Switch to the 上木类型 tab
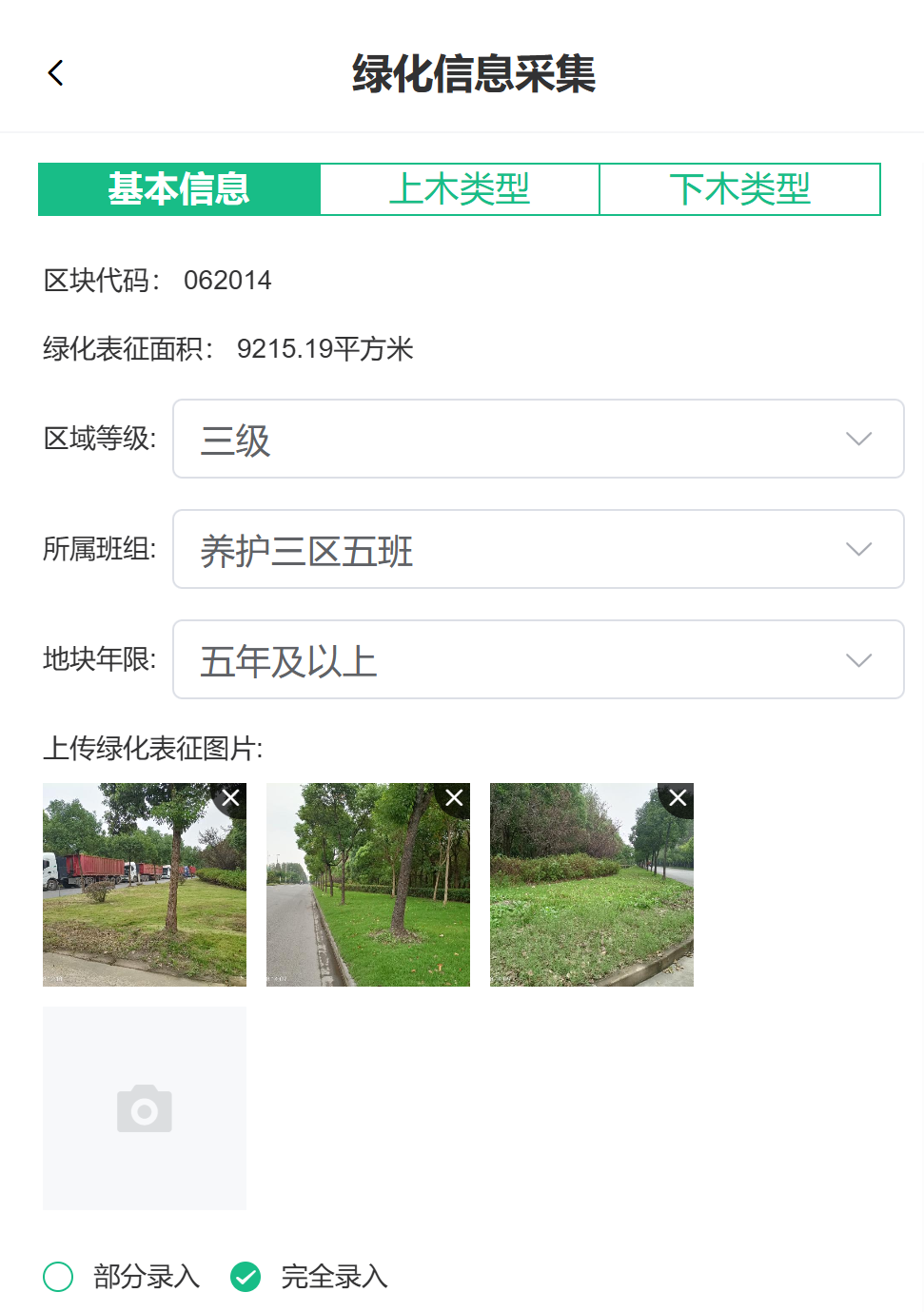This screenshot has height=1312, width=924. [460, 189]
